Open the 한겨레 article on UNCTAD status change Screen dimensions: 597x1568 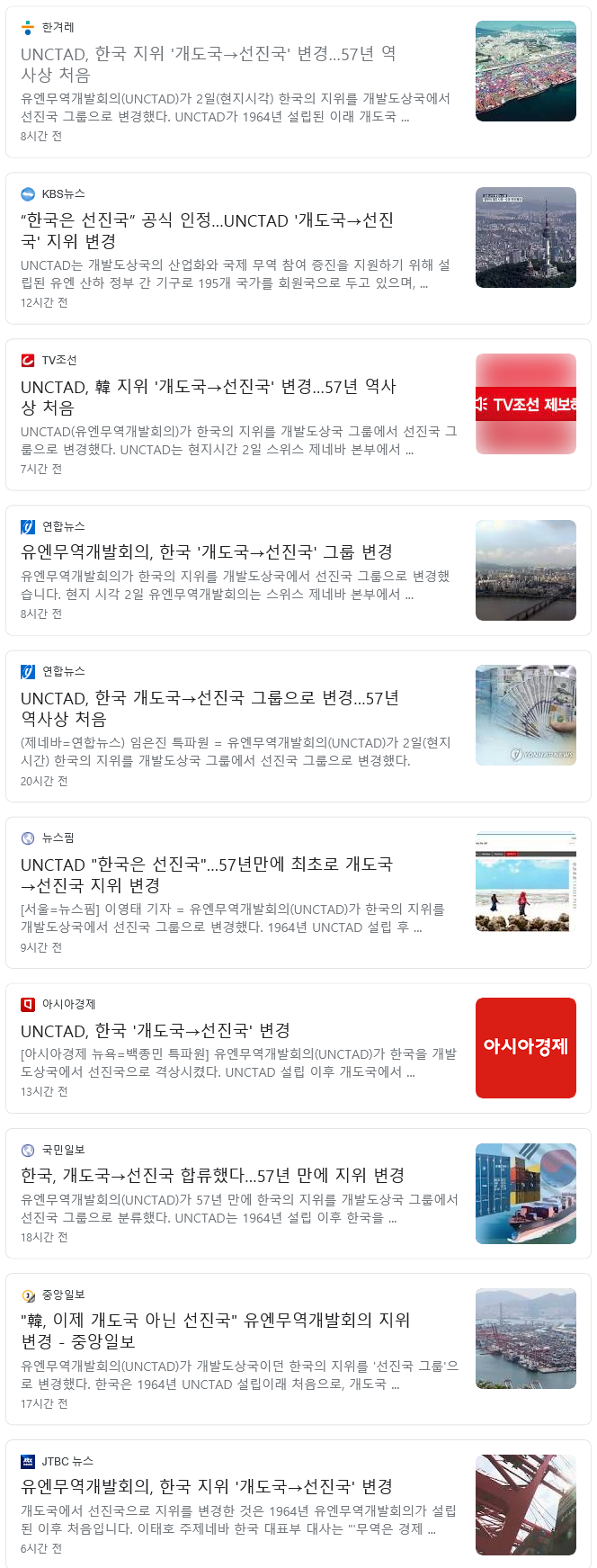point(209,64)
